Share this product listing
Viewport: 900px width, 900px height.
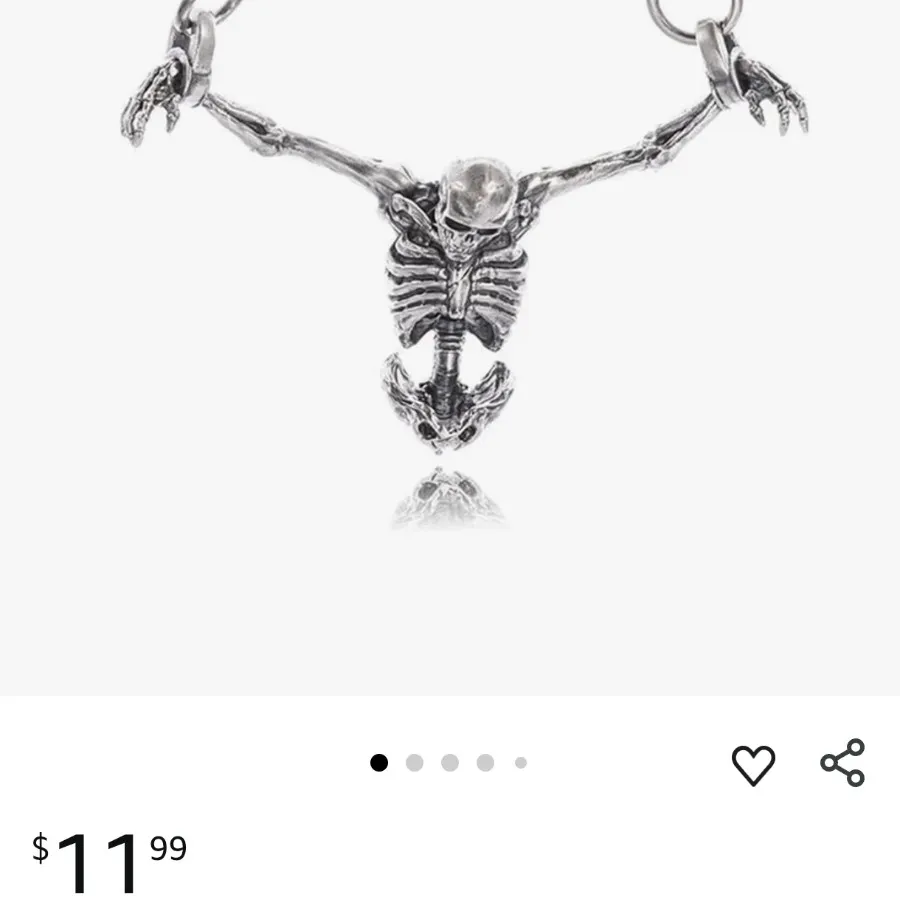842,763
